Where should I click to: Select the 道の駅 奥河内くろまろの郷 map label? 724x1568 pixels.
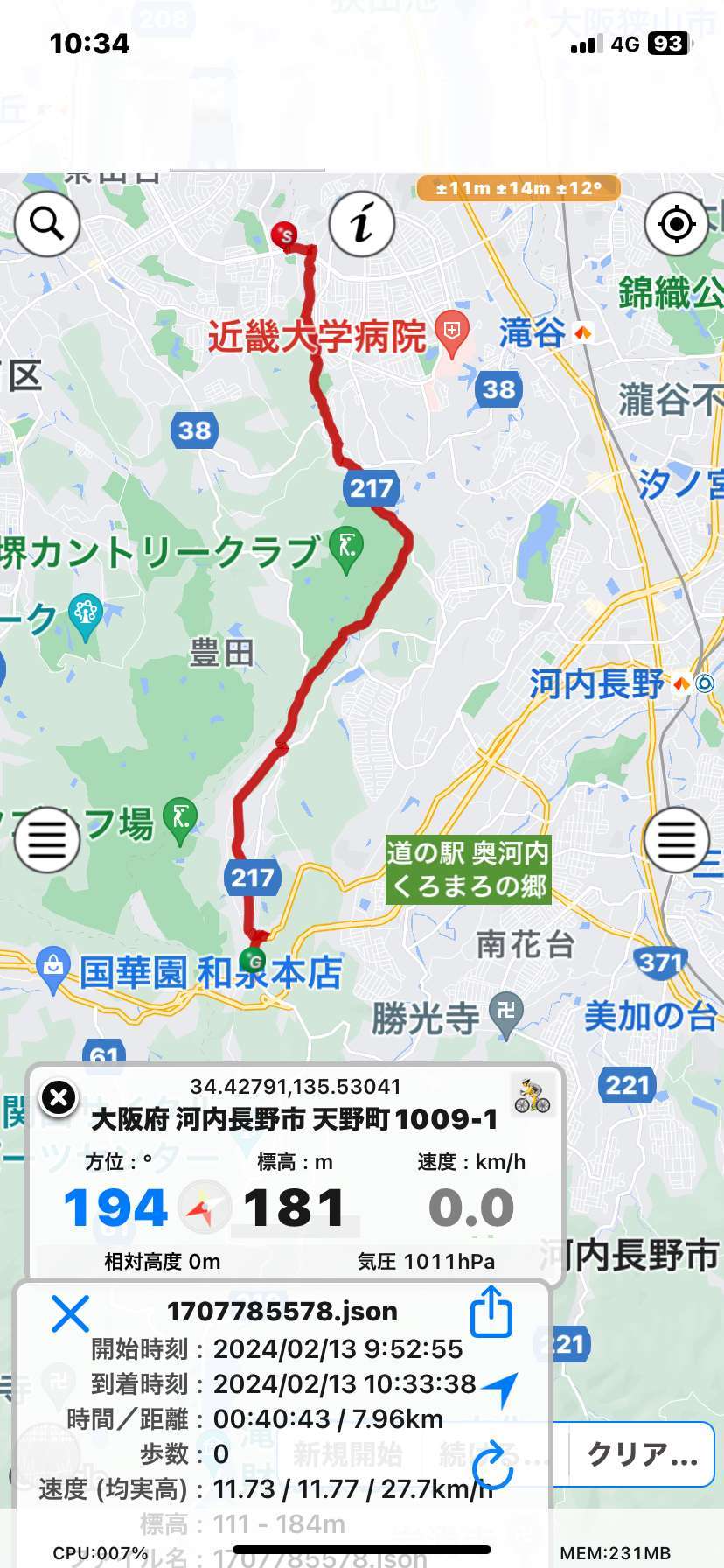pyautogui.click(x=468, y=870)
